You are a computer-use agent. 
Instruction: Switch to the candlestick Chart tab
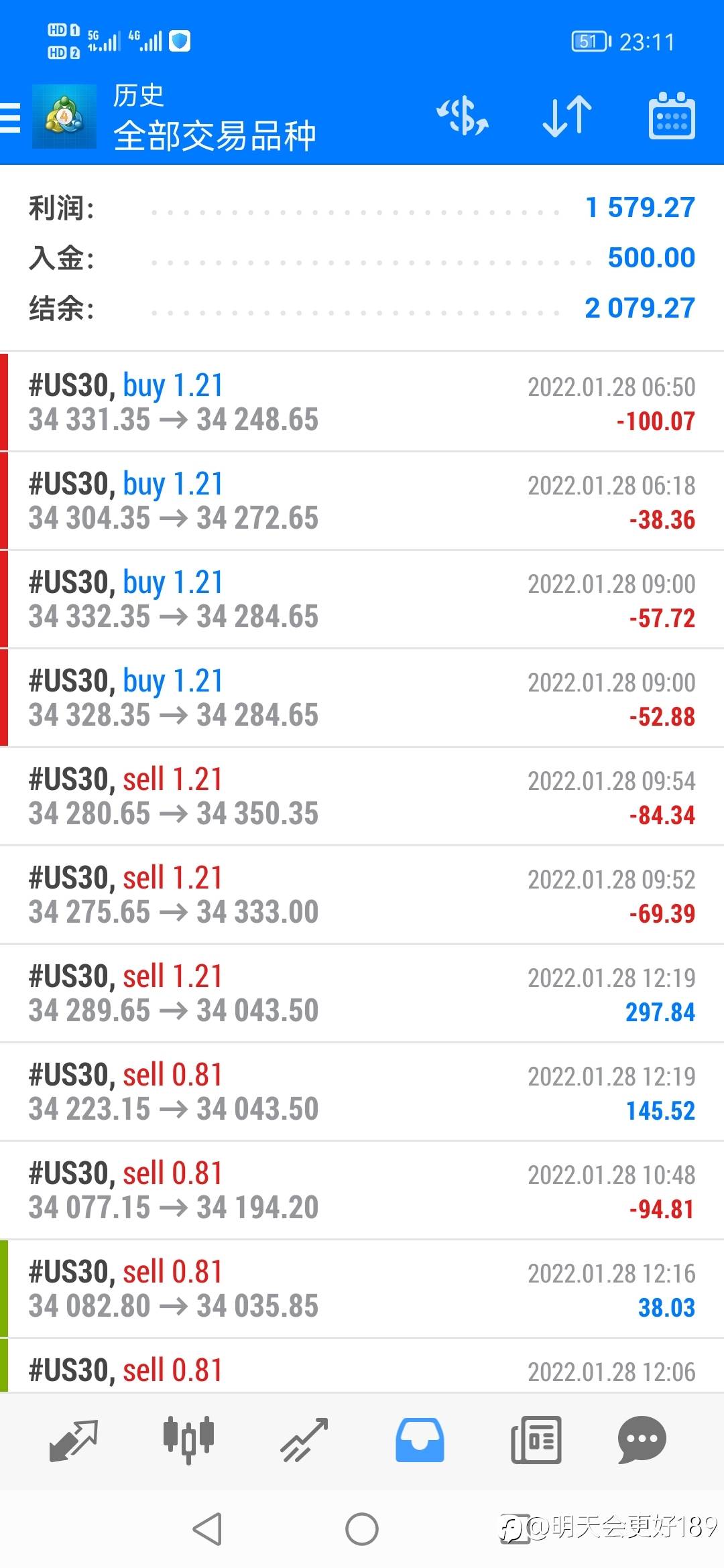tap(188, 1440)
